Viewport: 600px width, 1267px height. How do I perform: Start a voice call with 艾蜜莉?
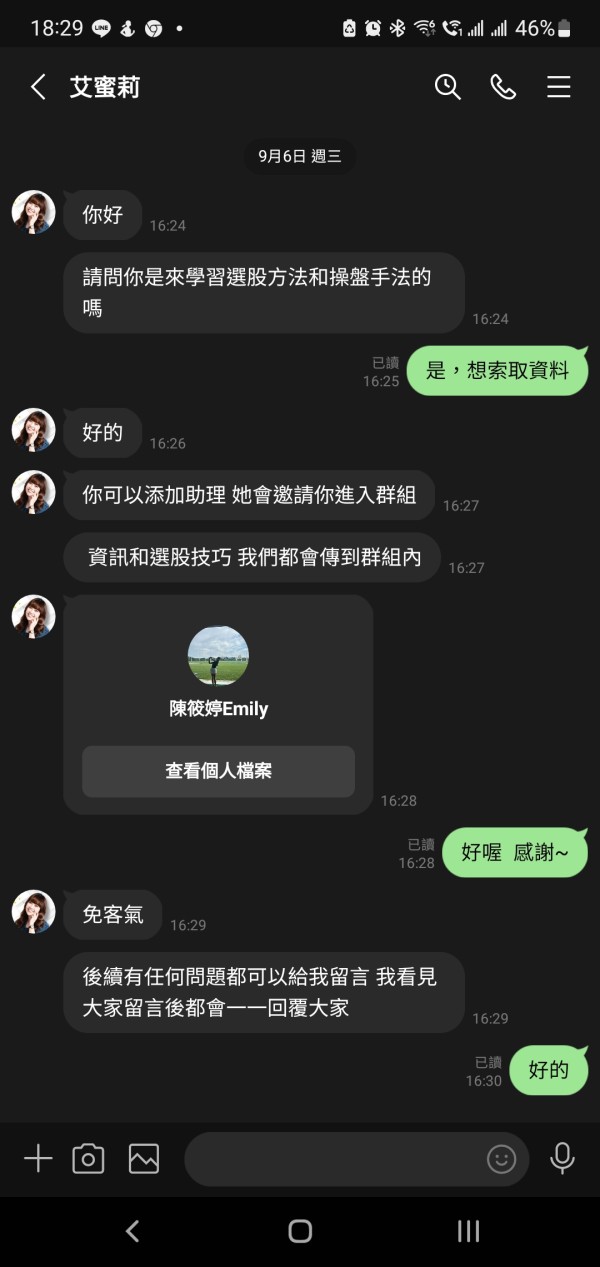[x=503, y=87]
